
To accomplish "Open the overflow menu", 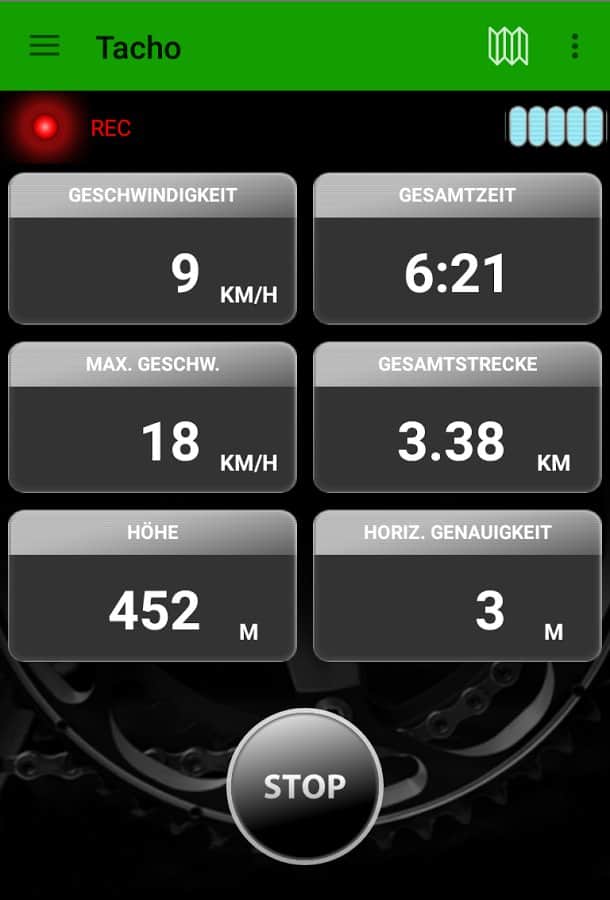I will (574, 46).
